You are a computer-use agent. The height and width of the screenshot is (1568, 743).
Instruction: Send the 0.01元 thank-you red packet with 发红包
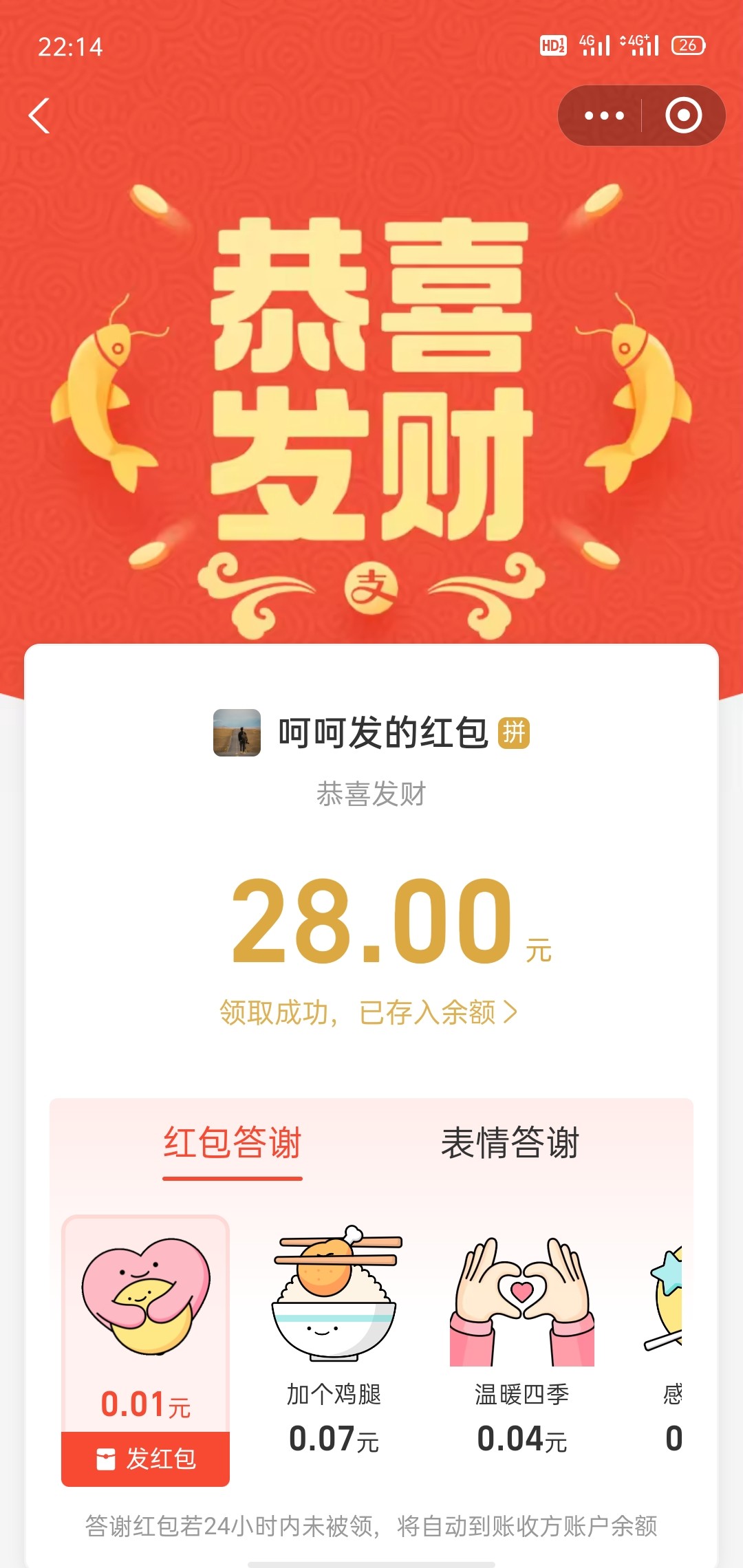coord(145,1458)
